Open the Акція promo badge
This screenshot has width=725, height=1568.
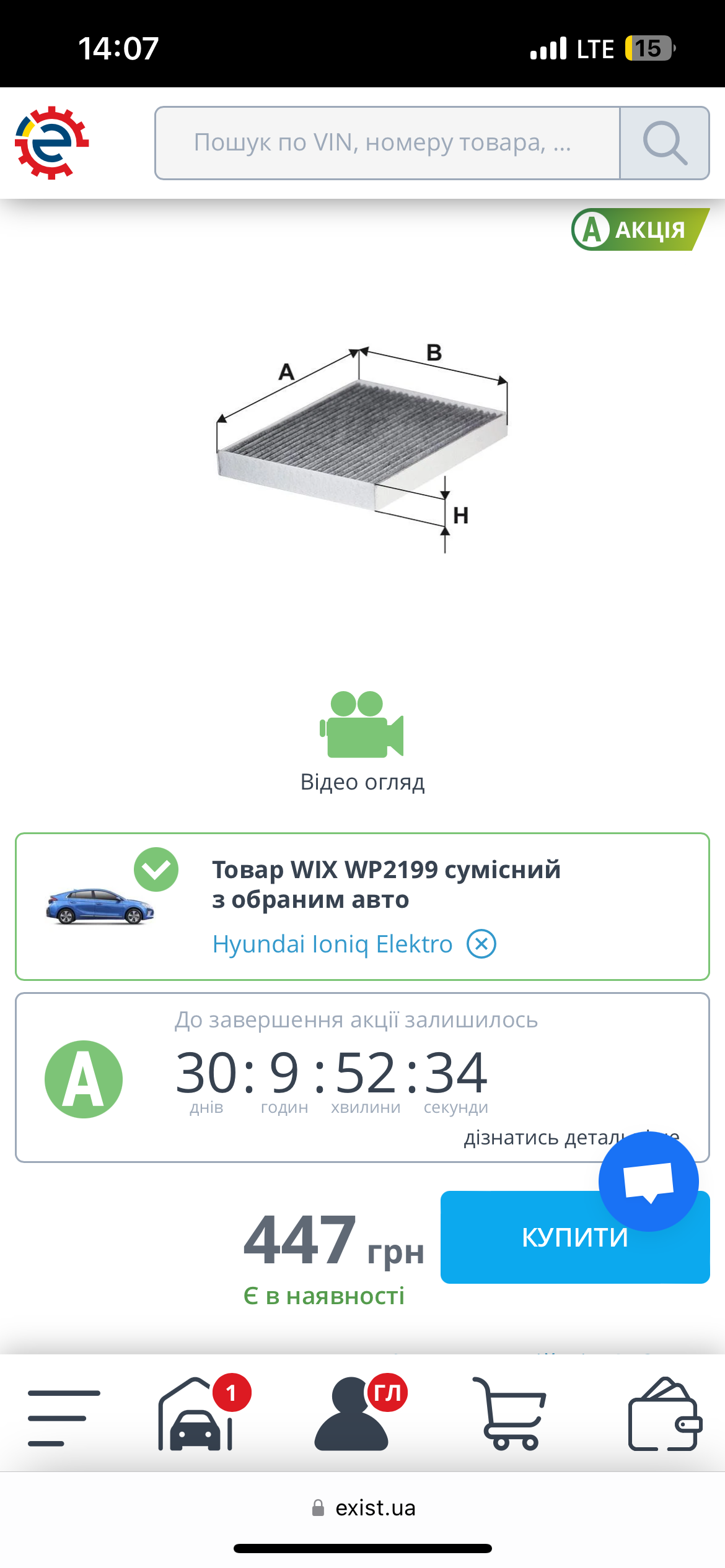click(640, 230)
